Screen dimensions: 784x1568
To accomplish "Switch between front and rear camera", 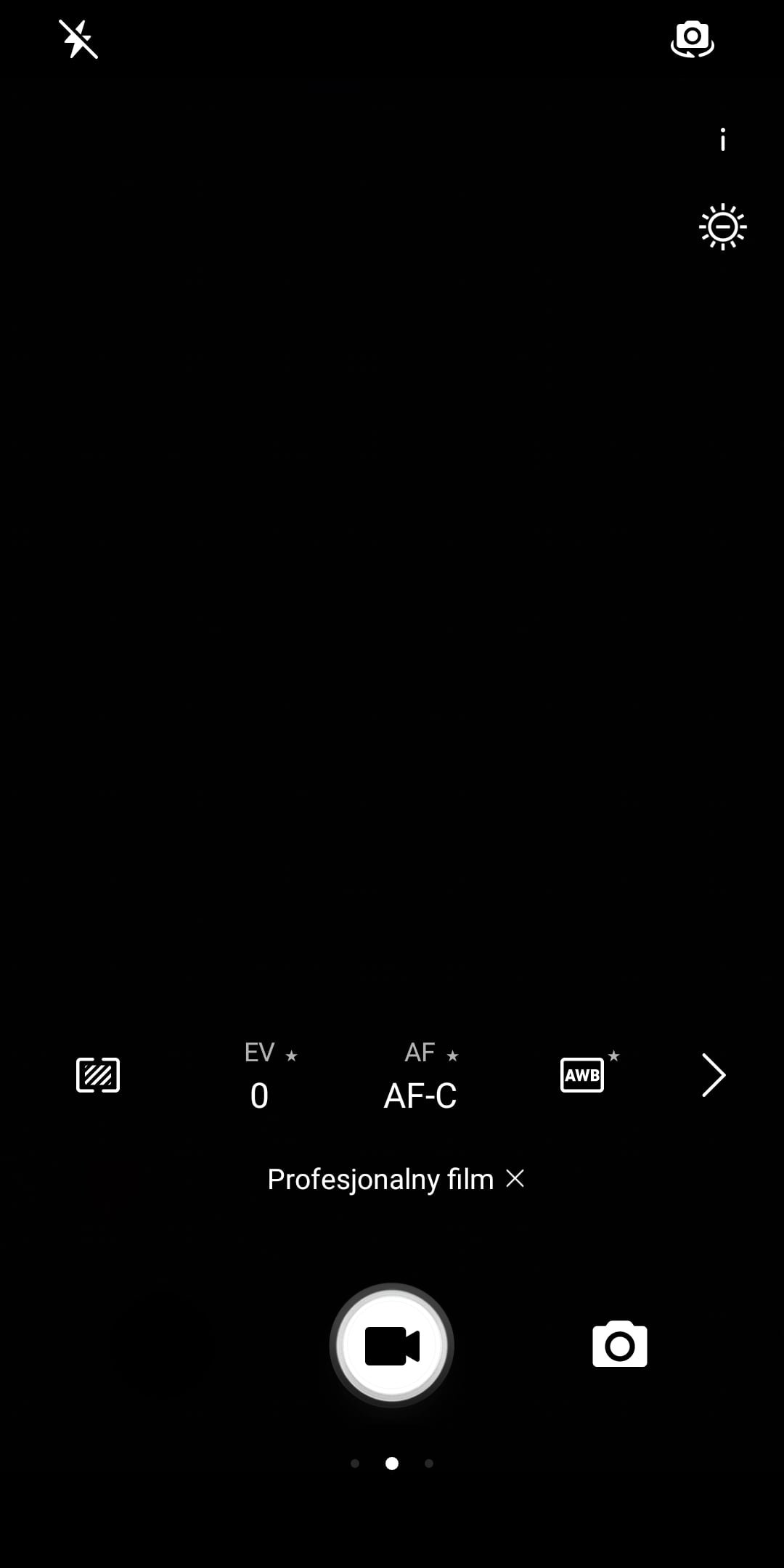I will tap(692, 39).
